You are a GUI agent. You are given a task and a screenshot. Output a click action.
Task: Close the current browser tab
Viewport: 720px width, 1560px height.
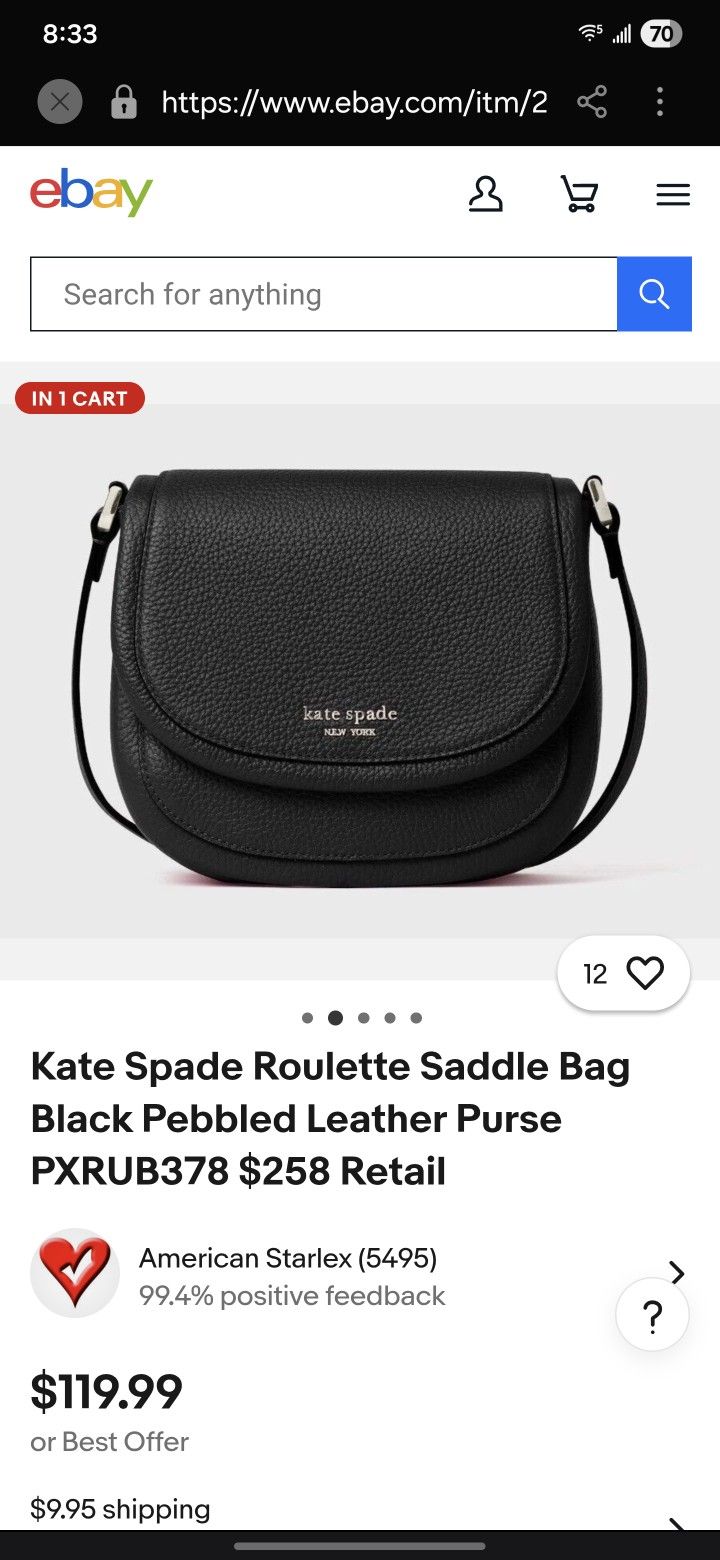point(59,101)
